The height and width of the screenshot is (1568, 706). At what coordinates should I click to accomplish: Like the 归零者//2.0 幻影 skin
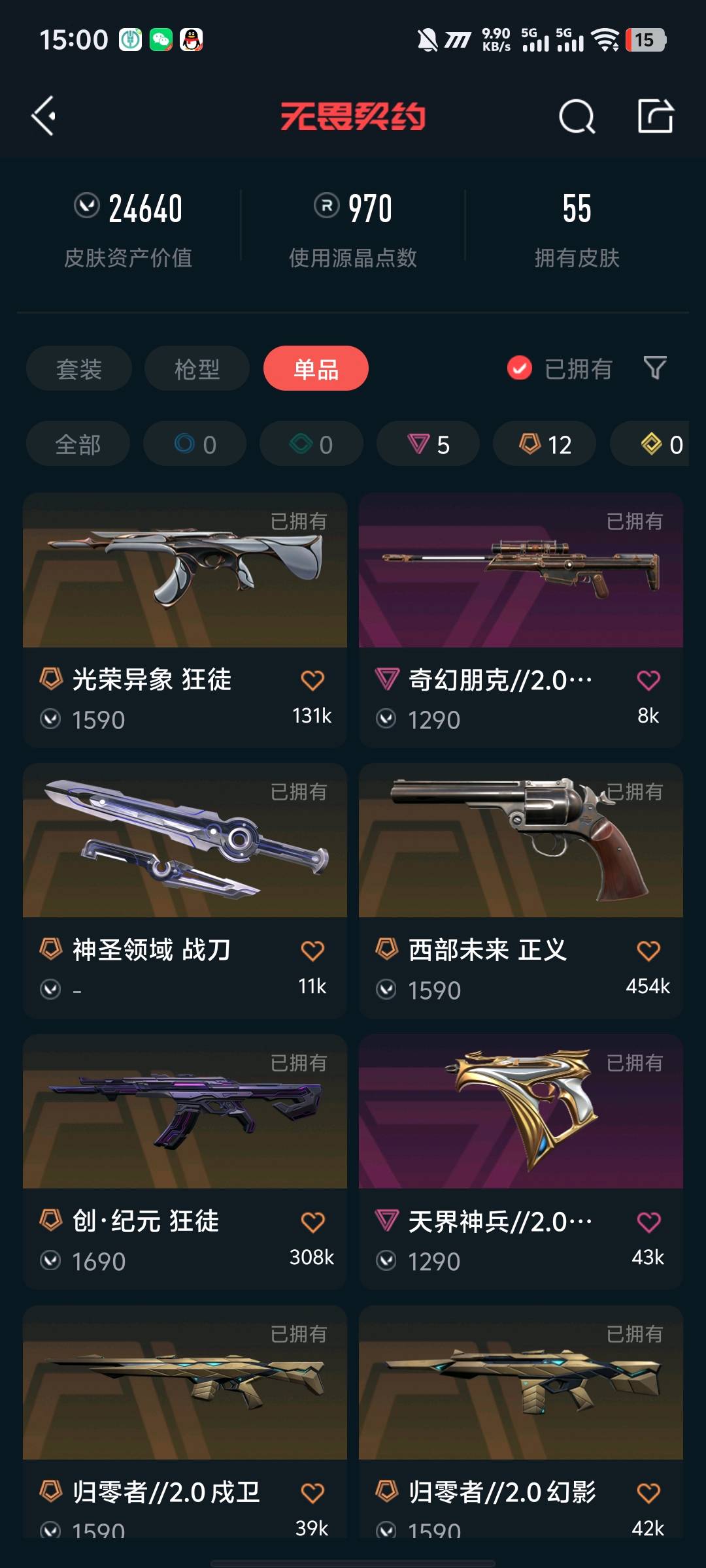(648, 1493)
